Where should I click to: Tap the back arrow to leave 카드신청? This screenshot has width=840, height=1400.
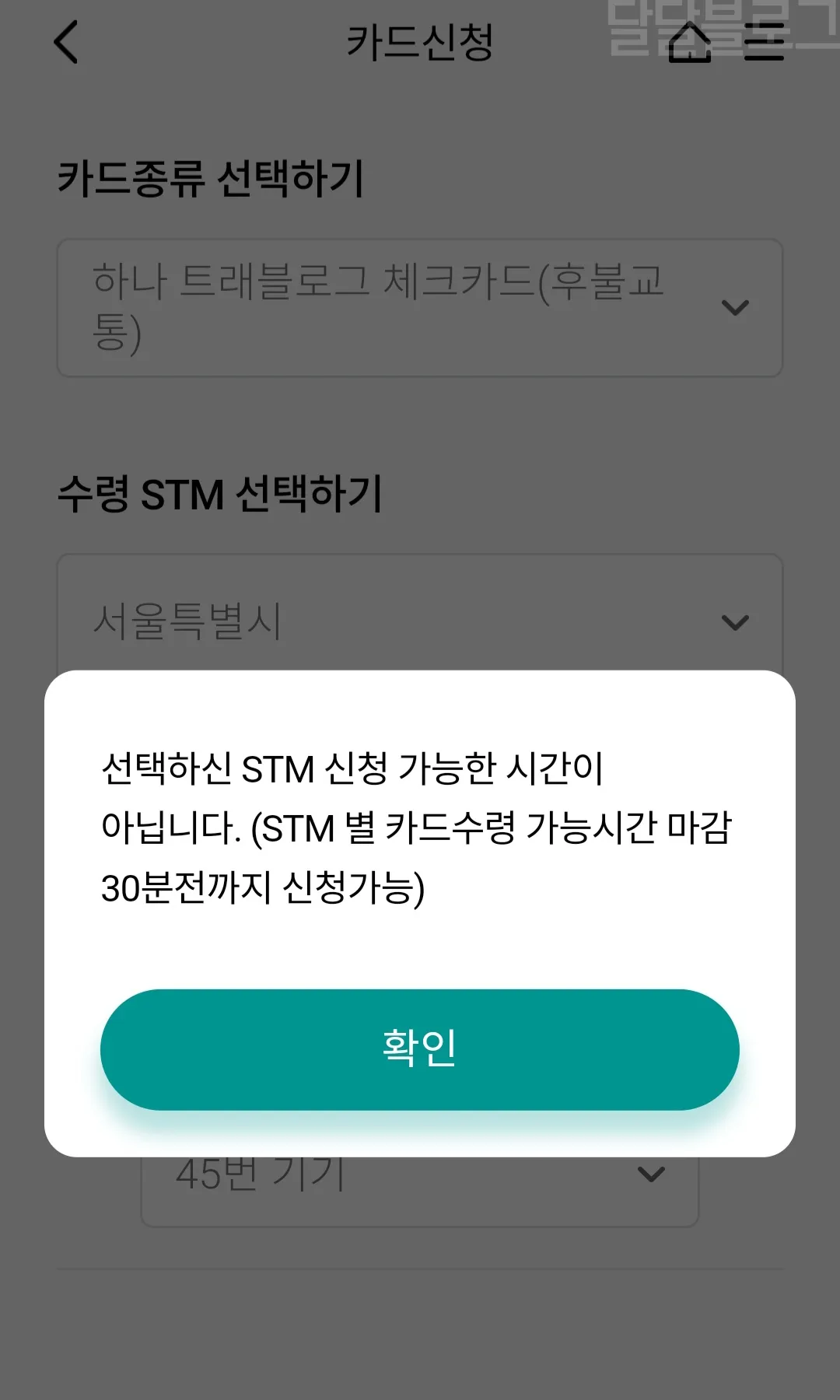tap(65, 44)
